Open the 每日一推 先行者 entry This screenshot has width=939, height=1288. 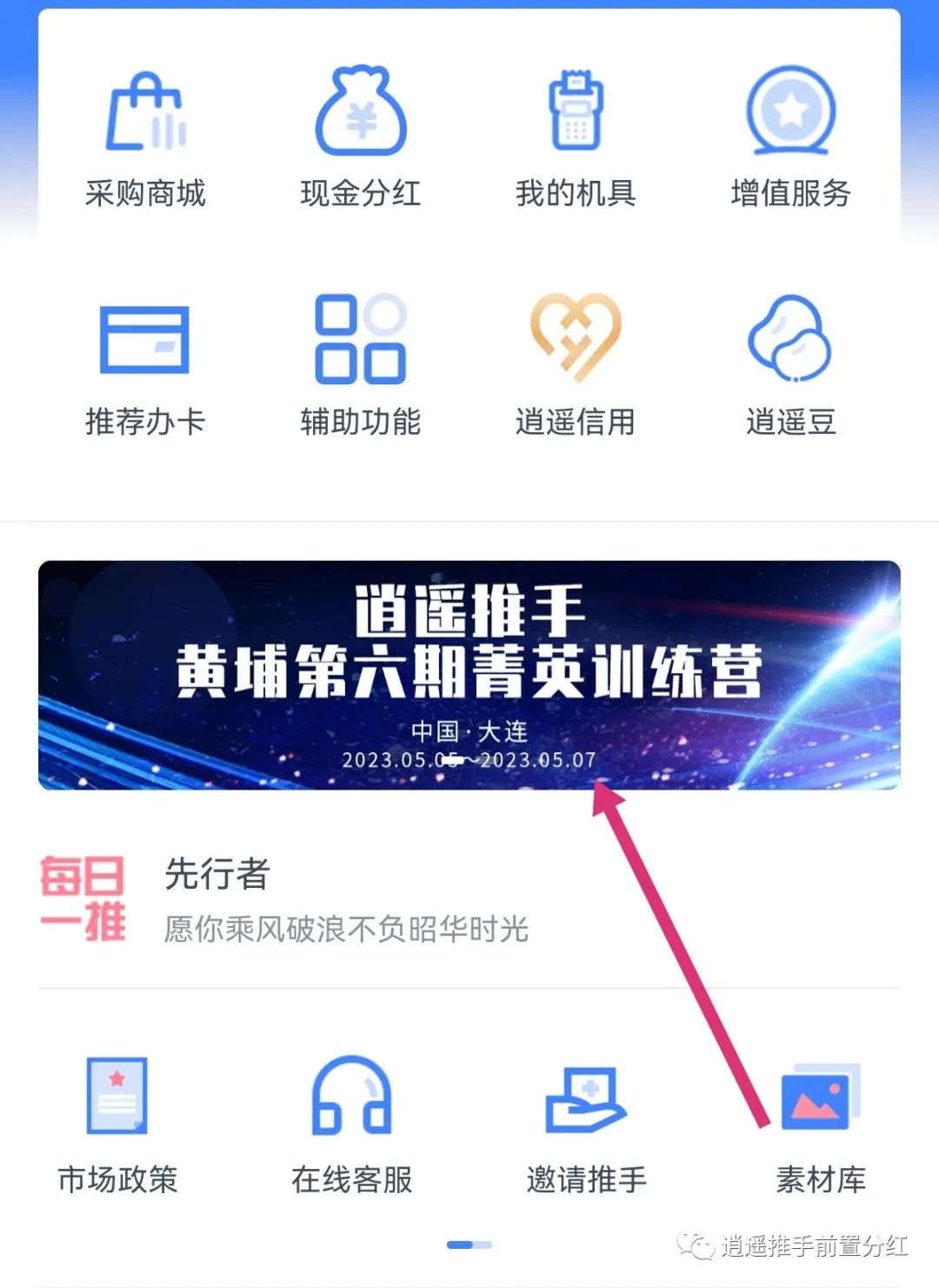tap(346, 900)
